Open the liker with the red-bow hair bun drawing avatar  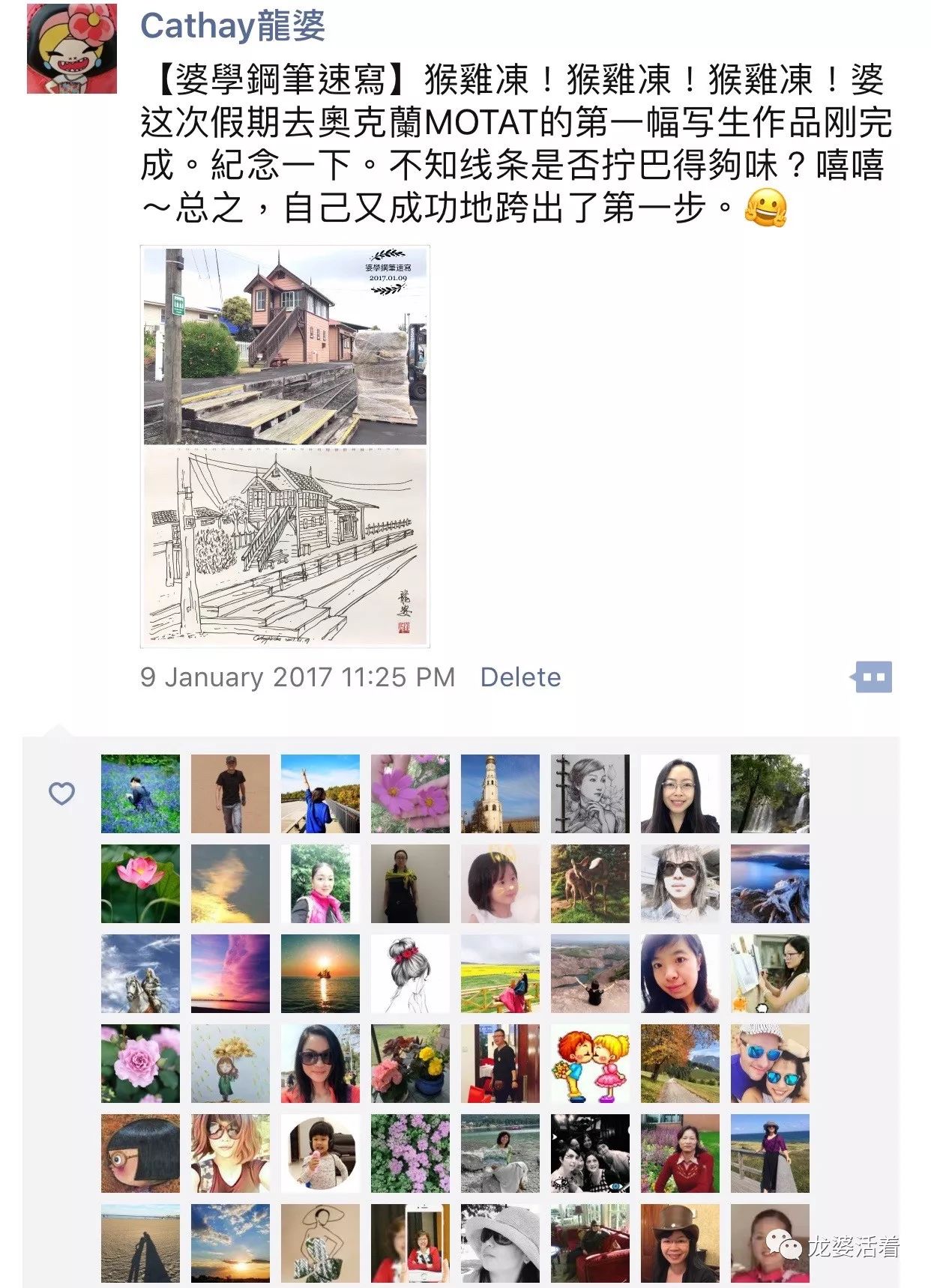point(410,973)
